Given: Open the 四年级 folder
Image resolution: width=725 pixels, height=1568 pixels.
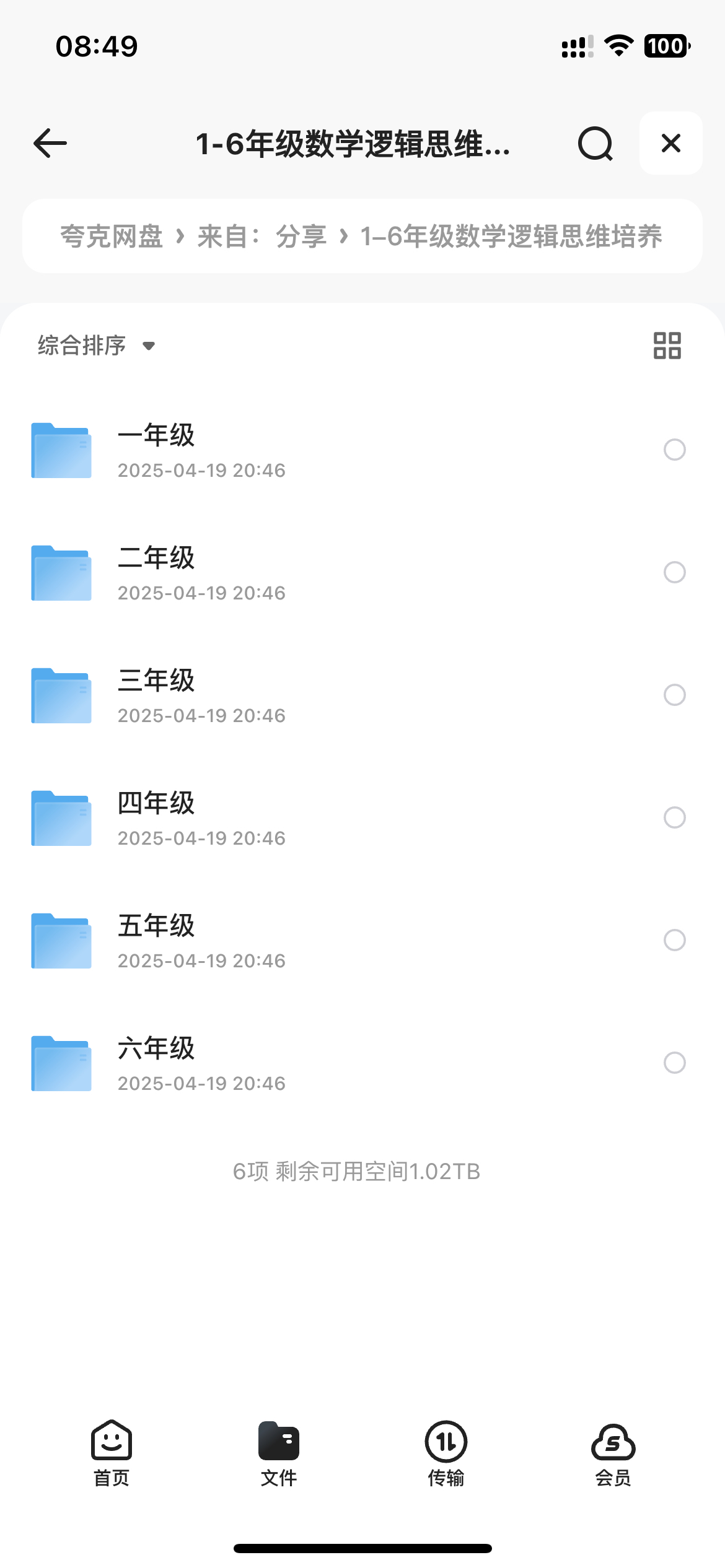Looking at the screenshot, I should coord(362,818).
